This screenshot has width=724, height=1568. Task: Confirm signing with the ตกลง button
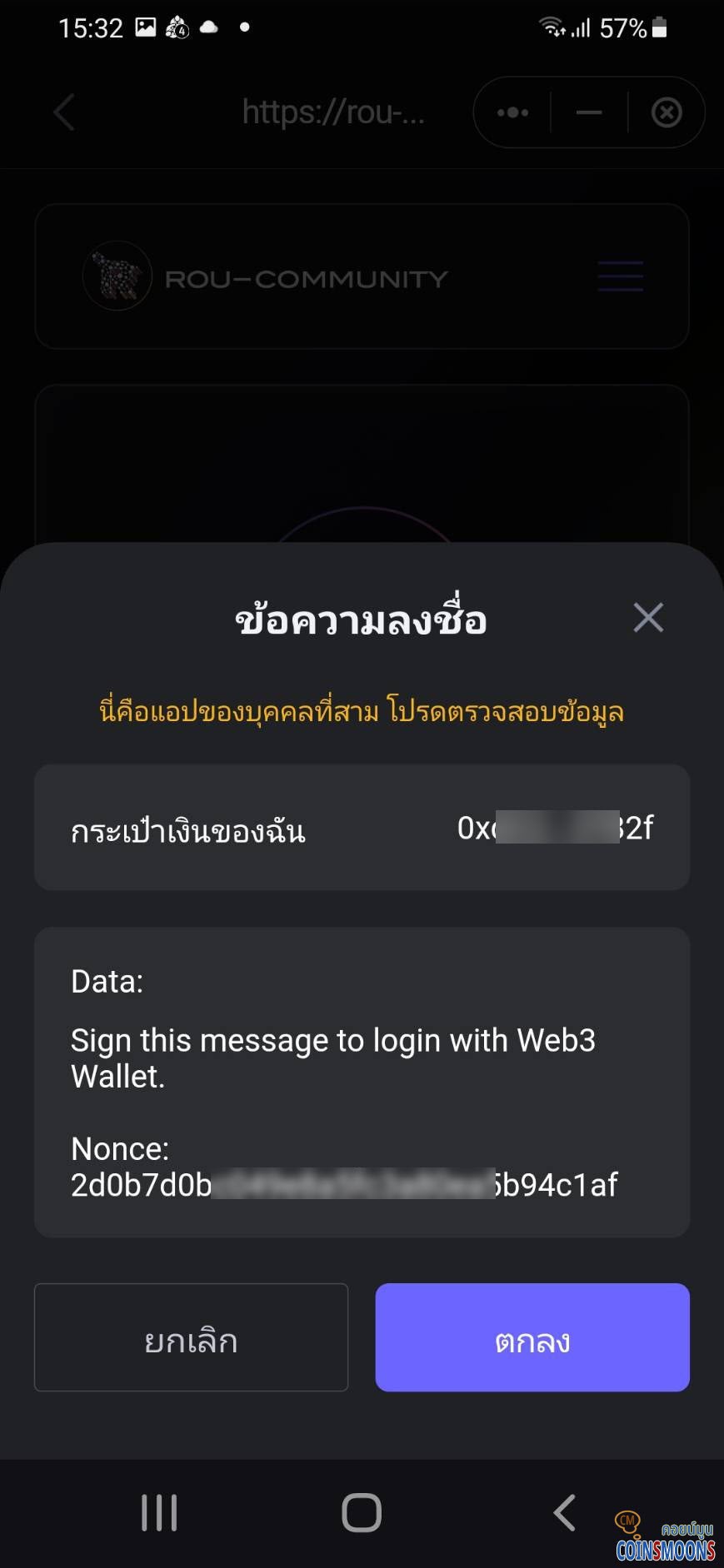(x=532, y=1337)
